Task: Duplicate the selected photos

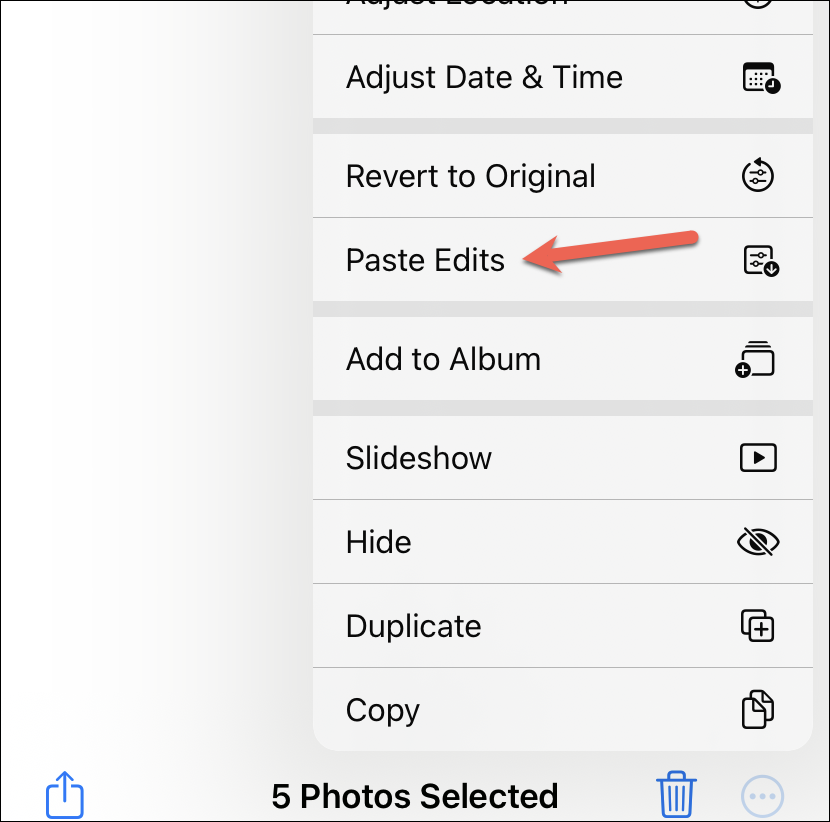Action: coord(563,626)
